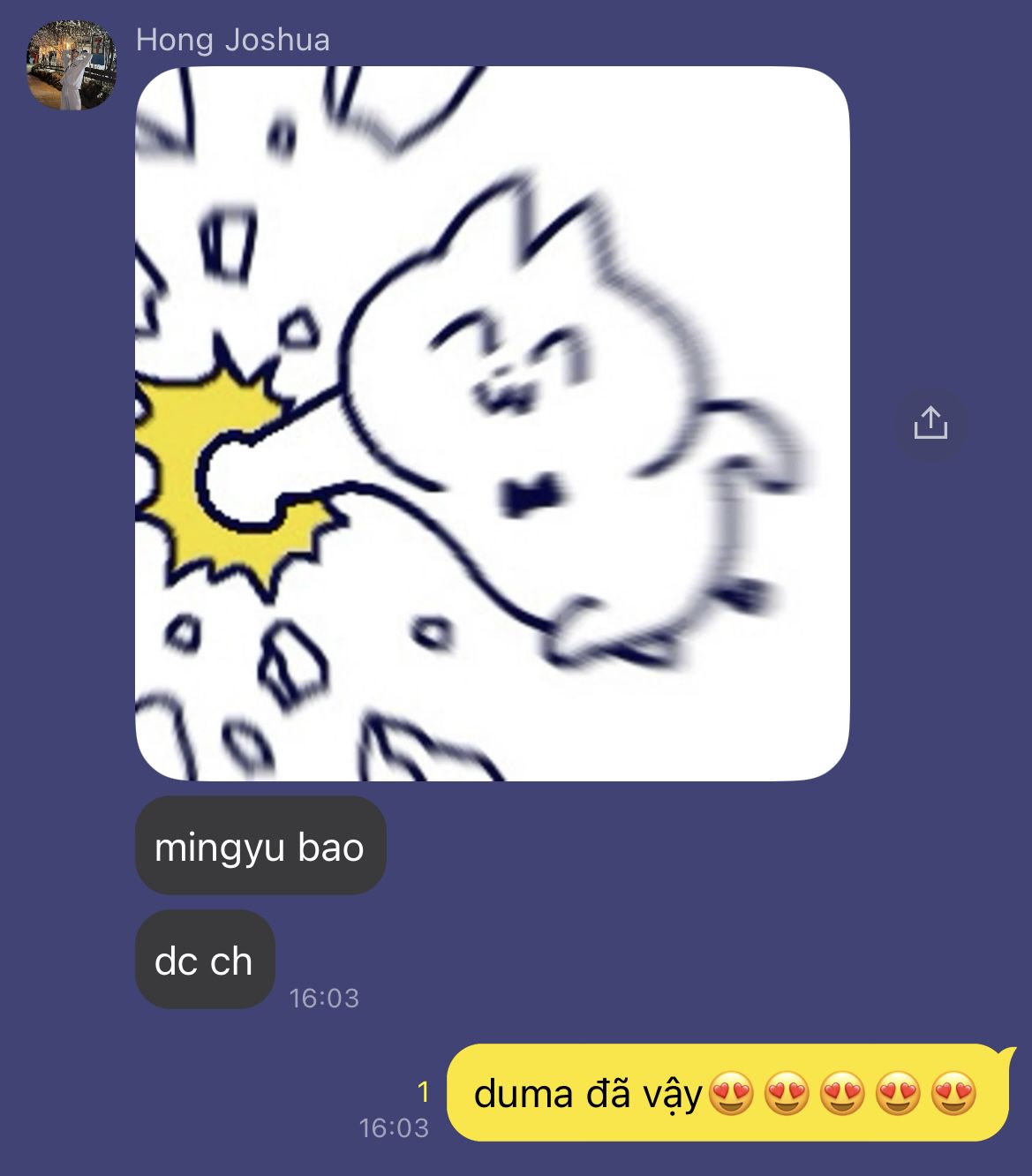This screenshot has height=1176, width=1032.
Task: Share the cat sticker image
Action: (x=930, y=424)
